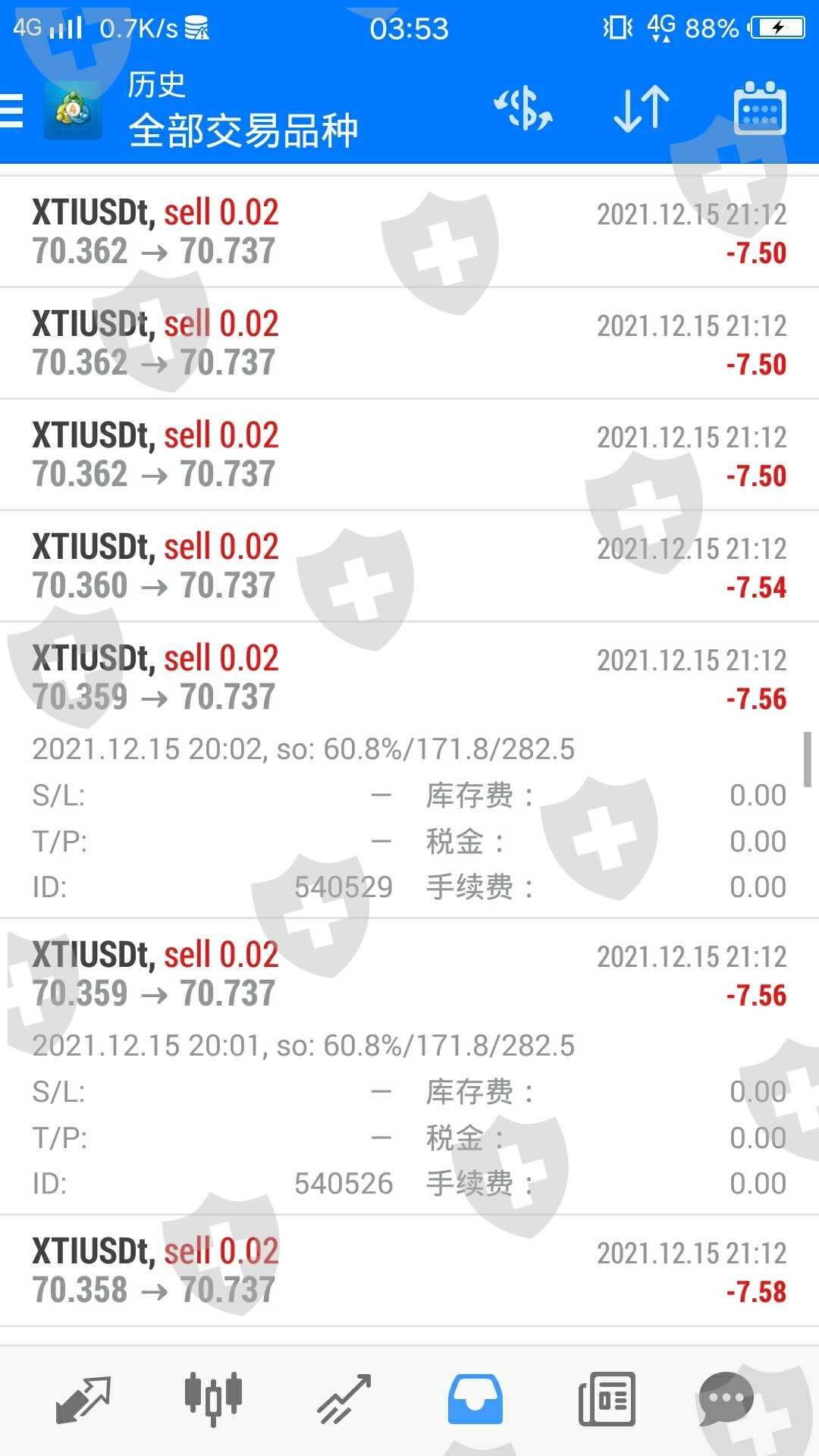The height and width of the screenshot is (1456, 819).
Task: Open the Messages chat tab
Action: (x=726, y=1399)
